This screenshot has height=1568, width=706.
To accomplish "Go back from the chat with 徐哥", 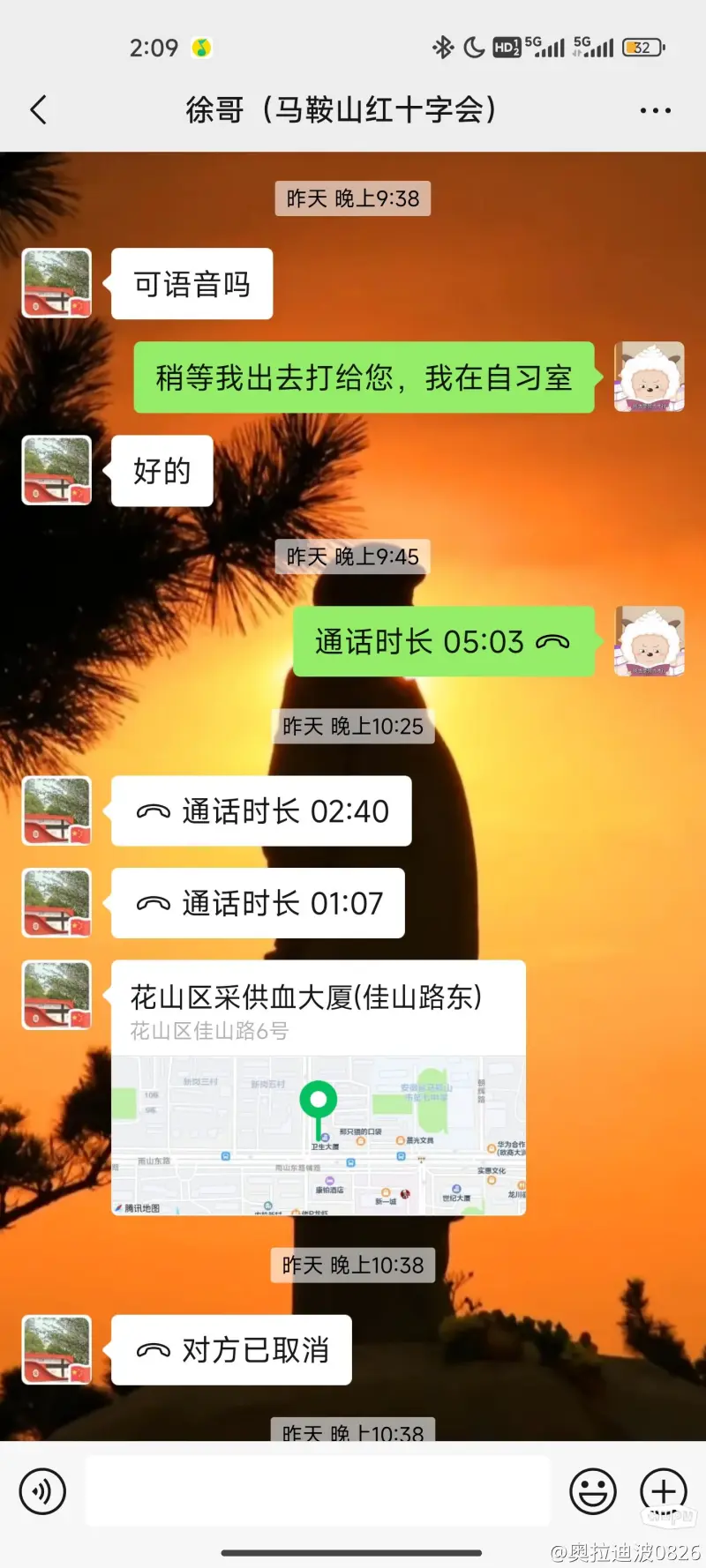I will click(x=38, y=110).
